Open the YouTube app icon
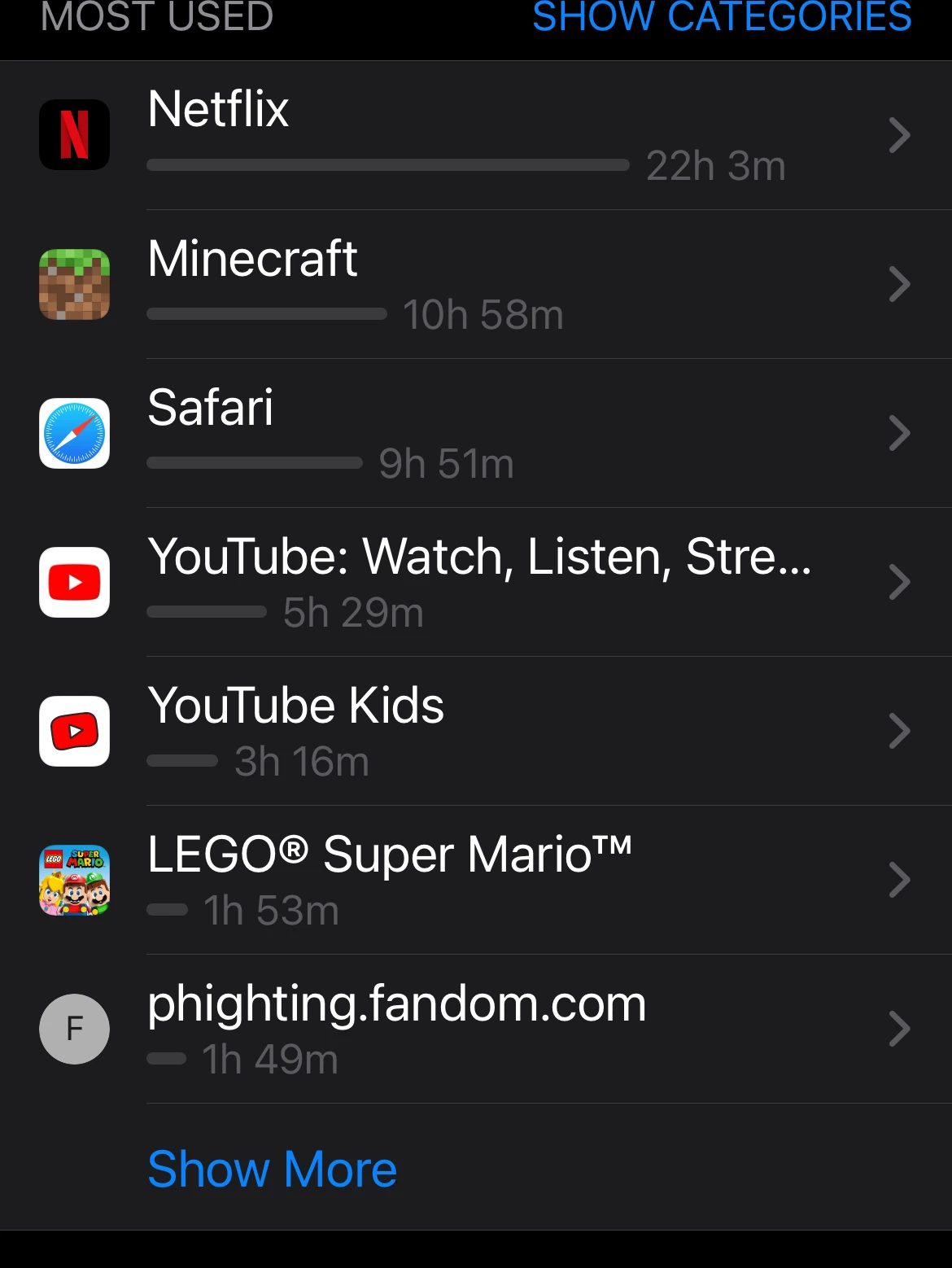 point(74,582)
